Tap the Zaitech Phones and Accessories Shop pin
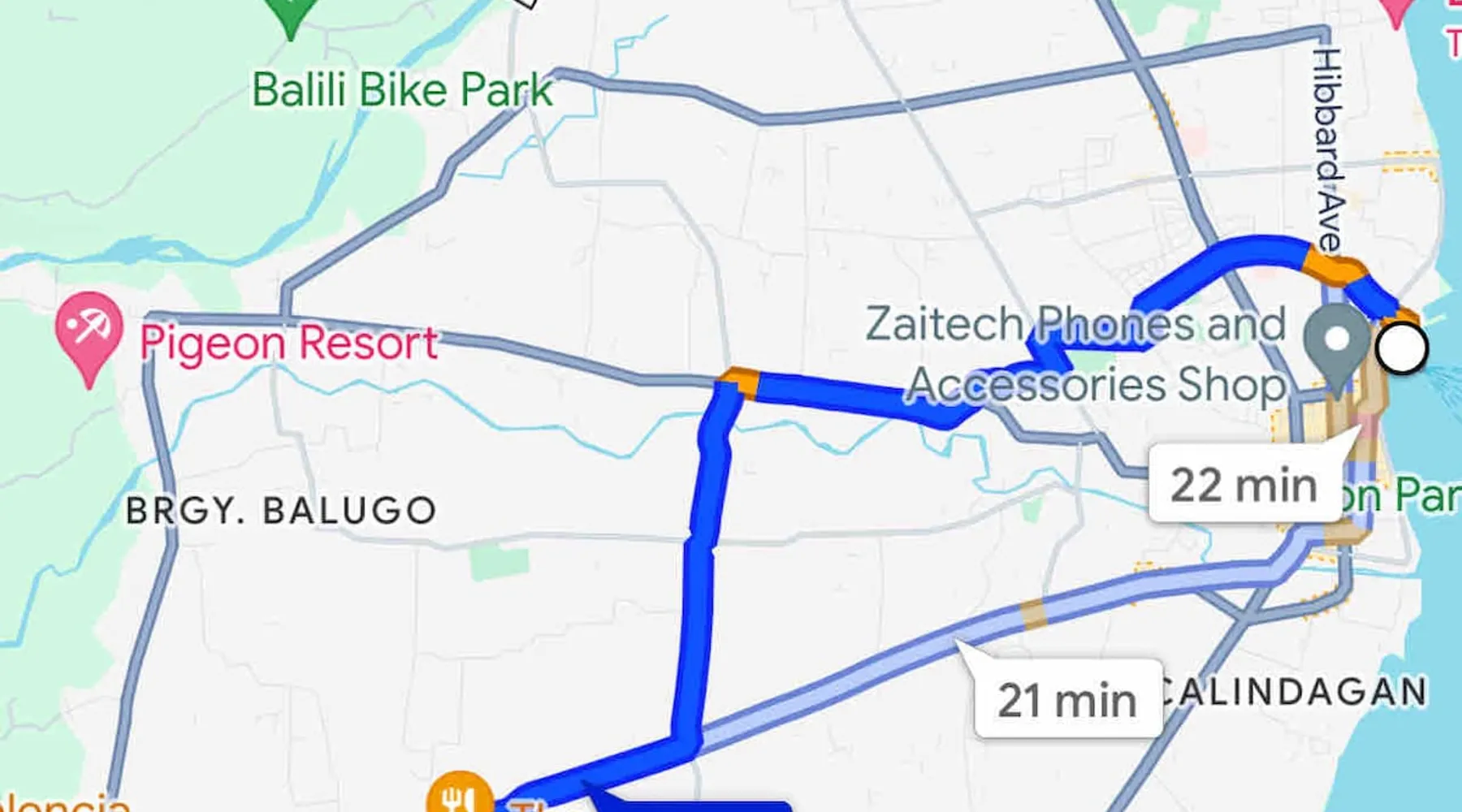The width and height of the screenshot is (1462, 812). tap(1336, 342)
